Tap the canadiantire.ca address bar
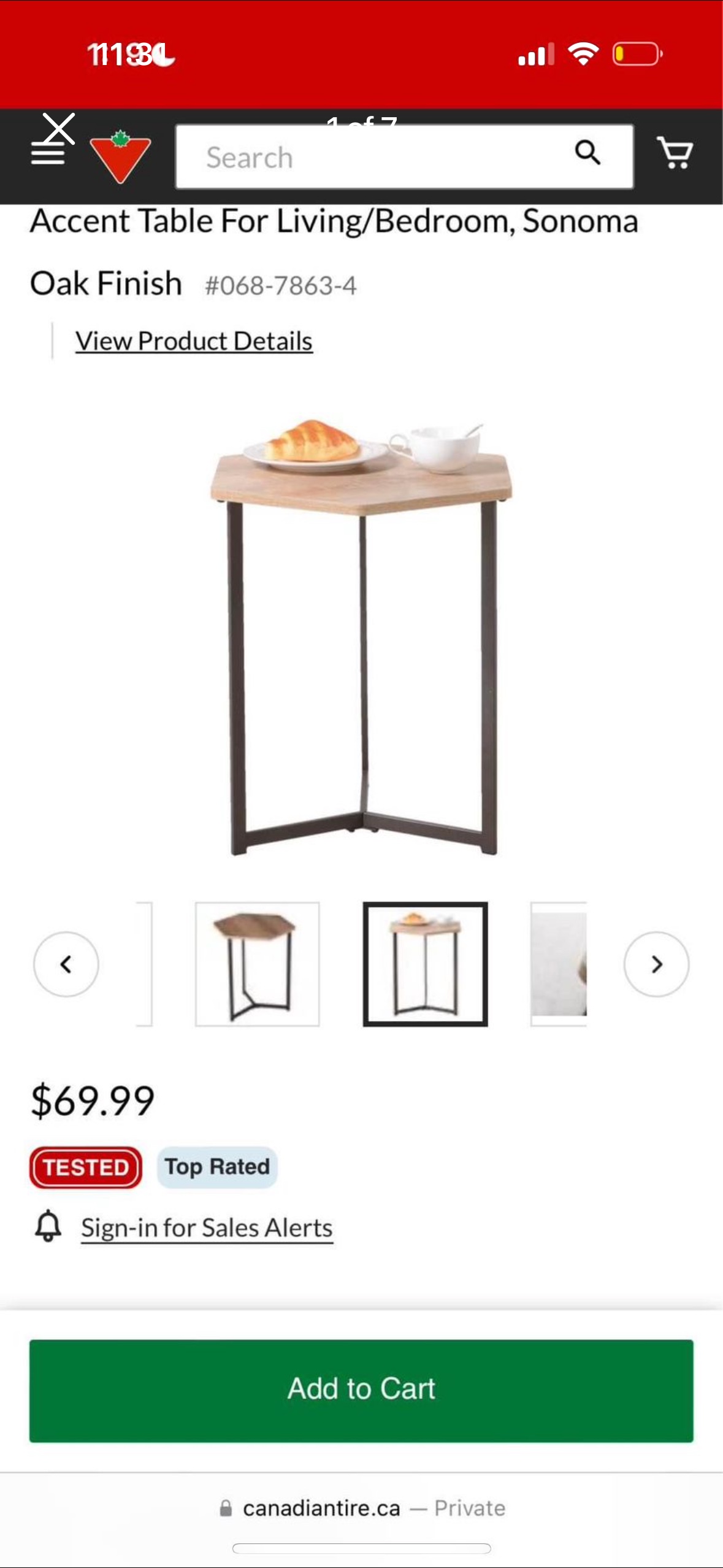The width and height of the screenshot is (723, 1568). (x=361, y=1508)
